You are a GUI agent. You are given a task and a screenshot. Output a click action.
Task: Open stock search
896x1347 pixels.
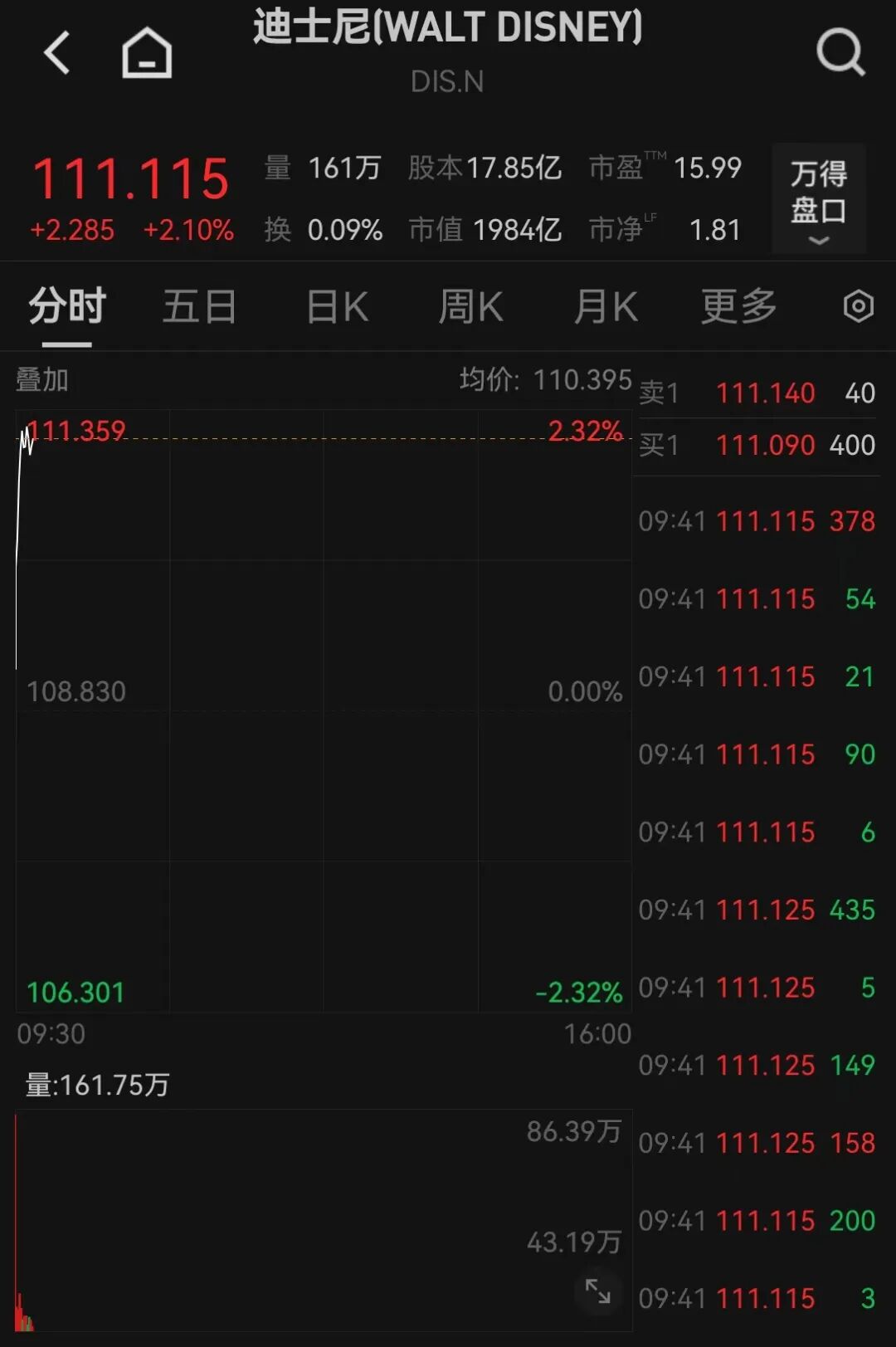pos(840,53)
